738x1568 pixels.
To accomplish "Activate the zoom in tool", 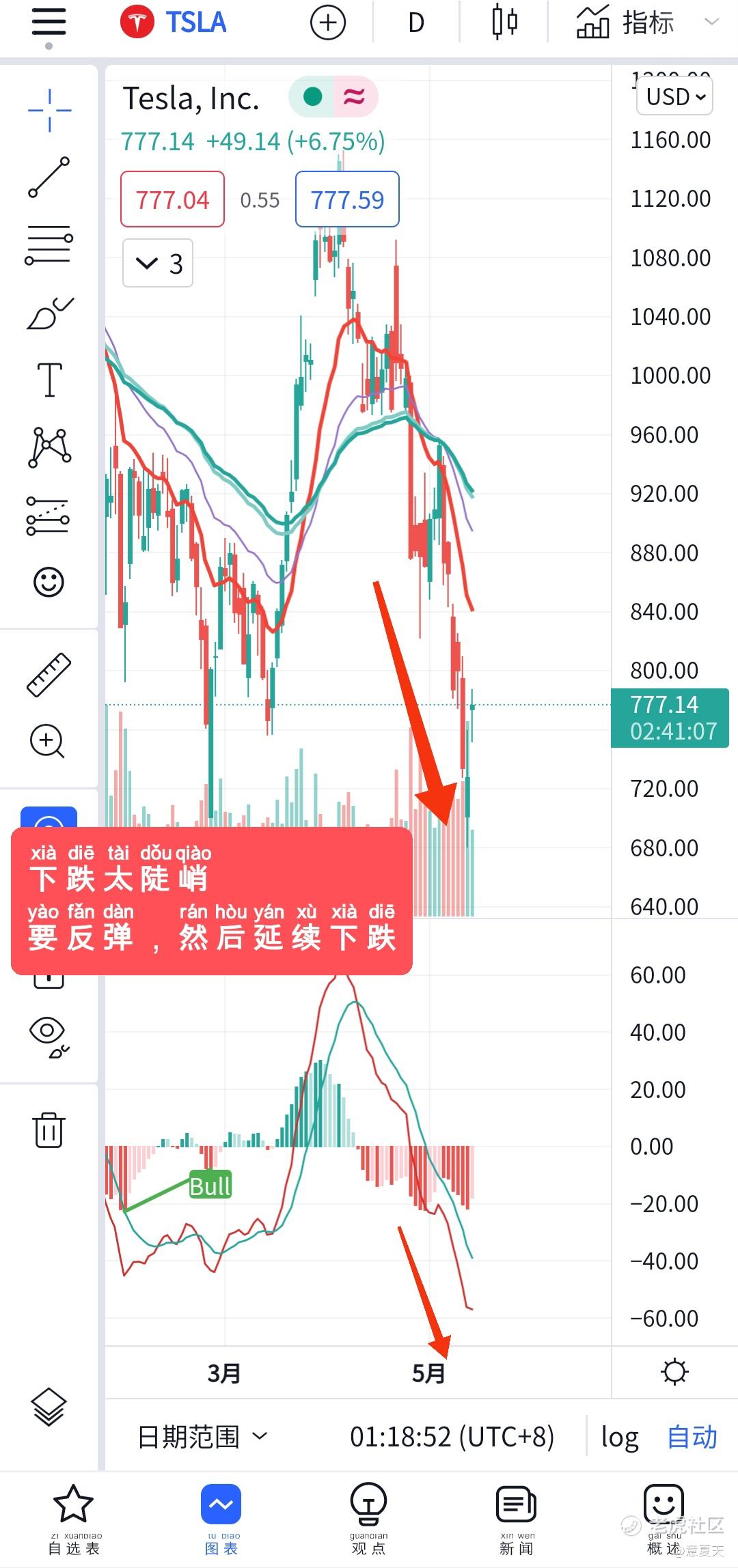I will (47, 741).
